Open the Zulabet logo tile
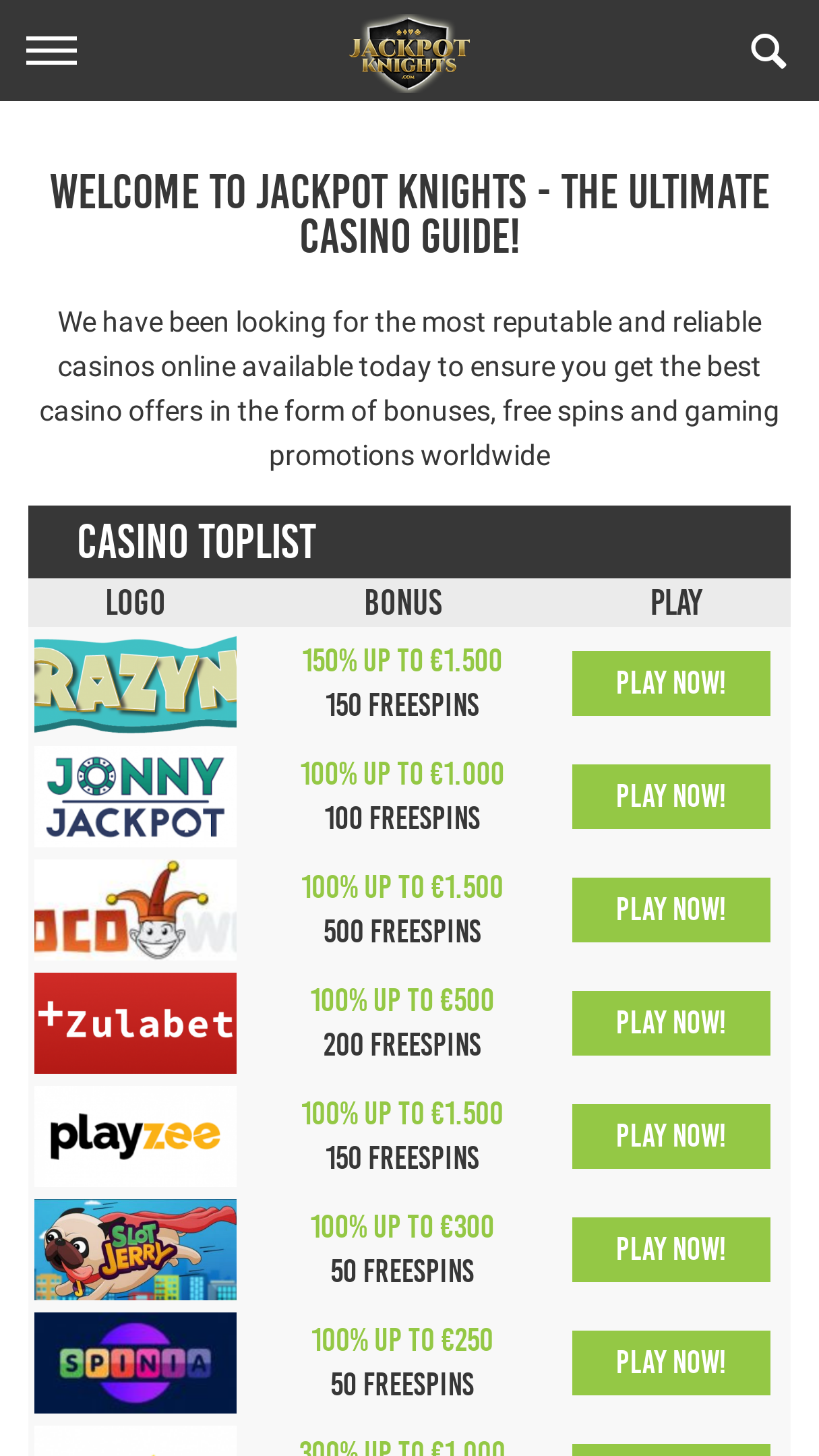This screenshot has height=1456, width=819. [135, 1023]
